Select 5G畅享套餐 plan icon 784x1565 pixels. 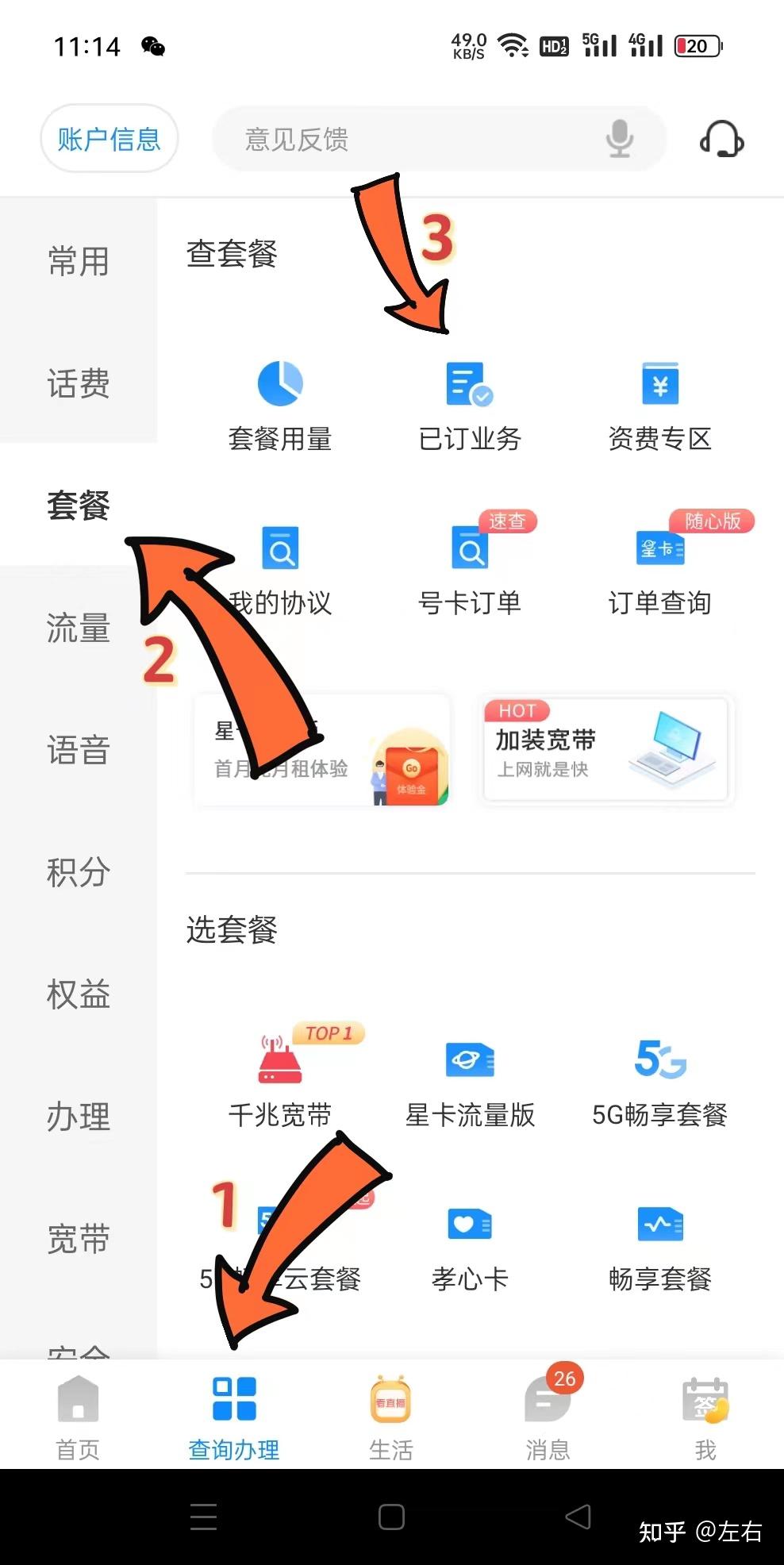tap(660, 1079)
